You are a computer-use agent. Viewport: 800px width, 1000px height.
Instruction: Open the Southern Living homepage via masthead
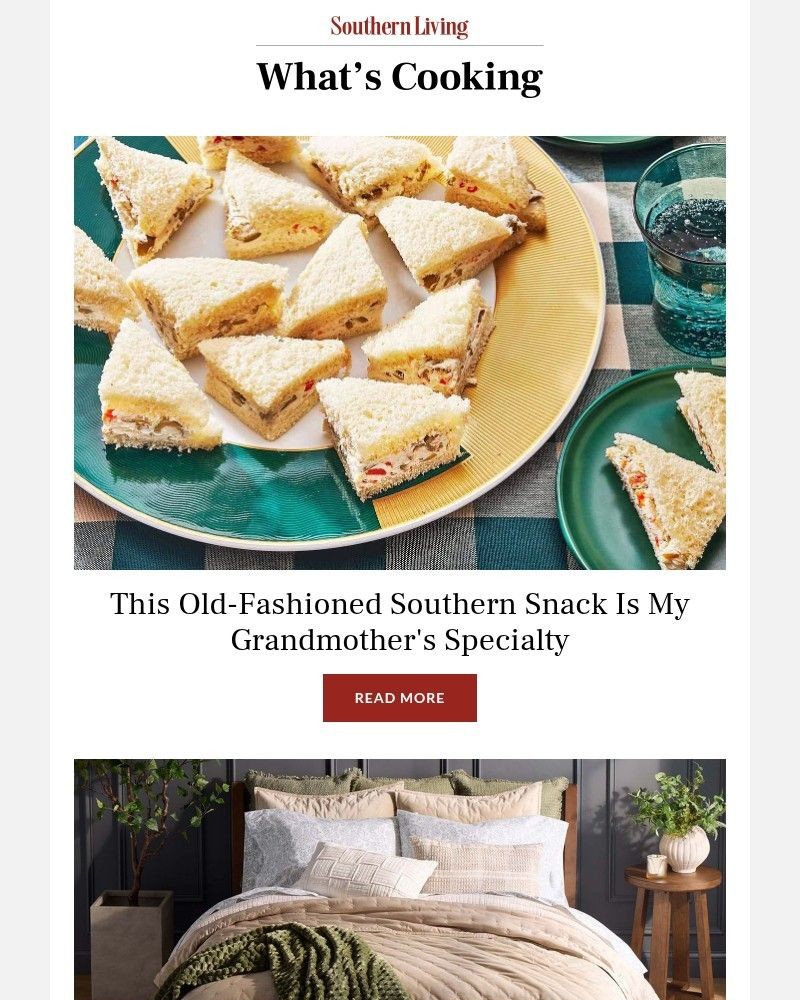(399, 25)
